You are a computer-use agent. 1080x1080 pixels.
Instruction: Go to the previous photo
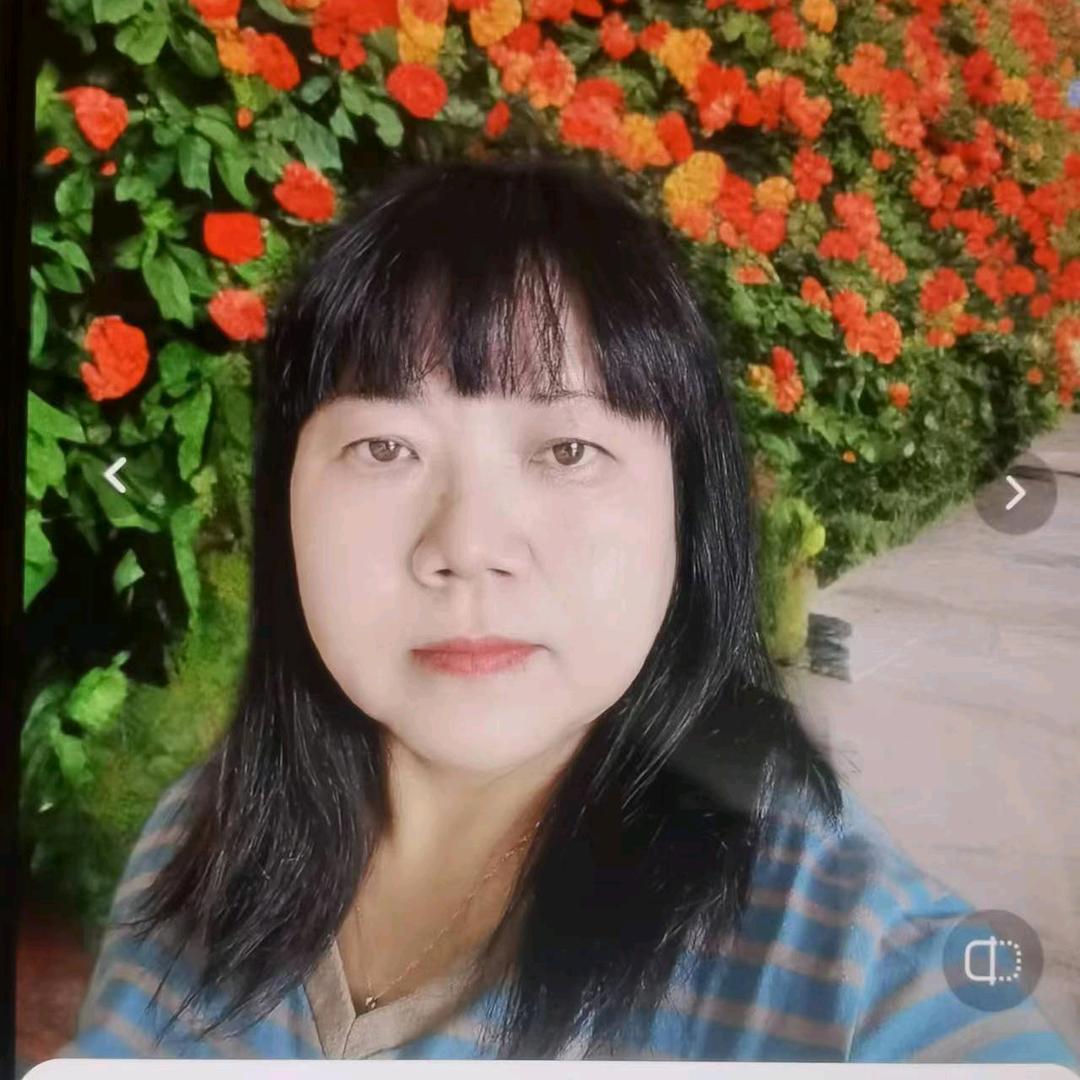116,475
